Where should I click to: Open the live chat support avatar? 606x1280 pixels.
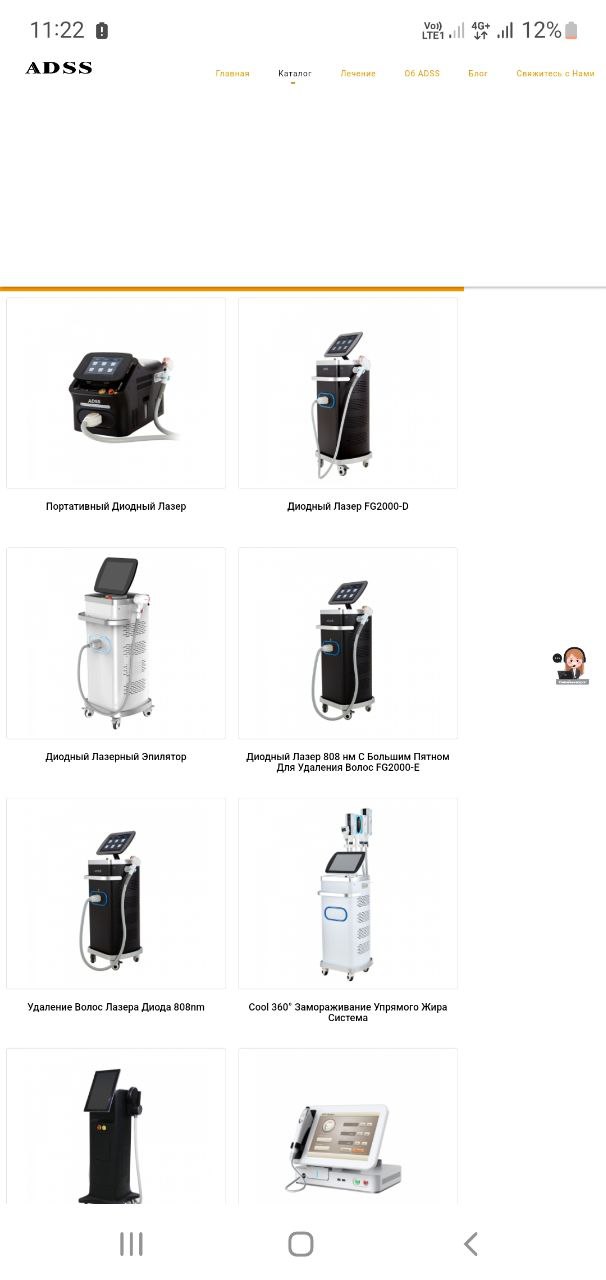click(571, 666)
